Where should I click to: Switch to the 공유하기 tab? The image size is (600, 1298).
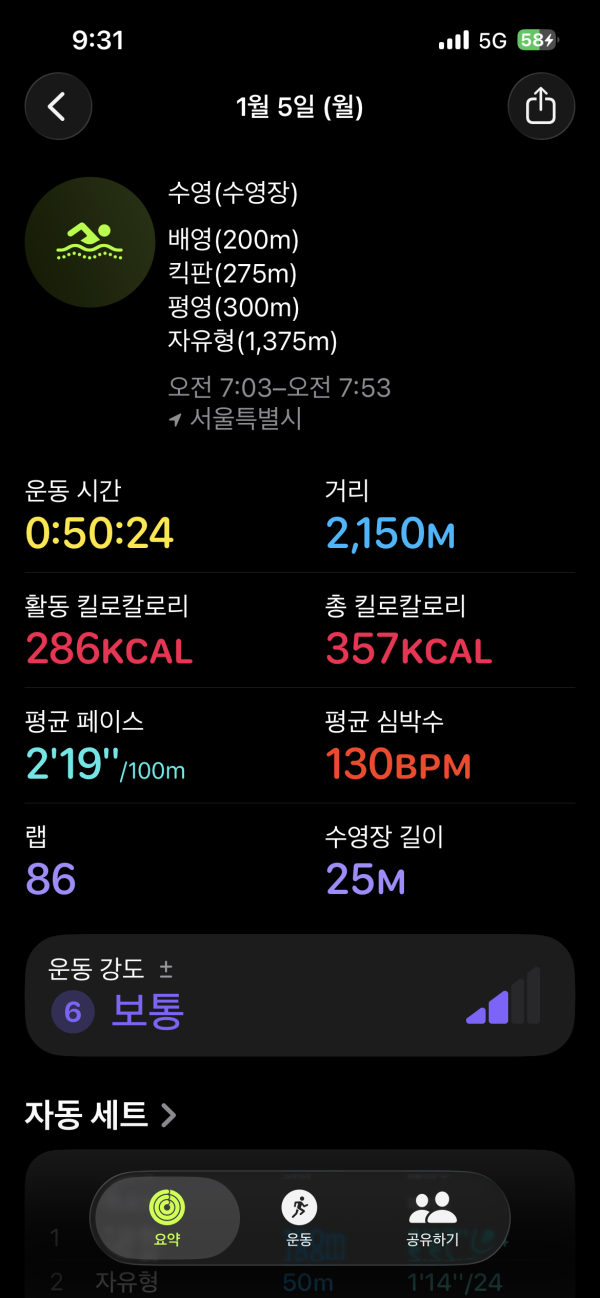tap(433, 1217)
